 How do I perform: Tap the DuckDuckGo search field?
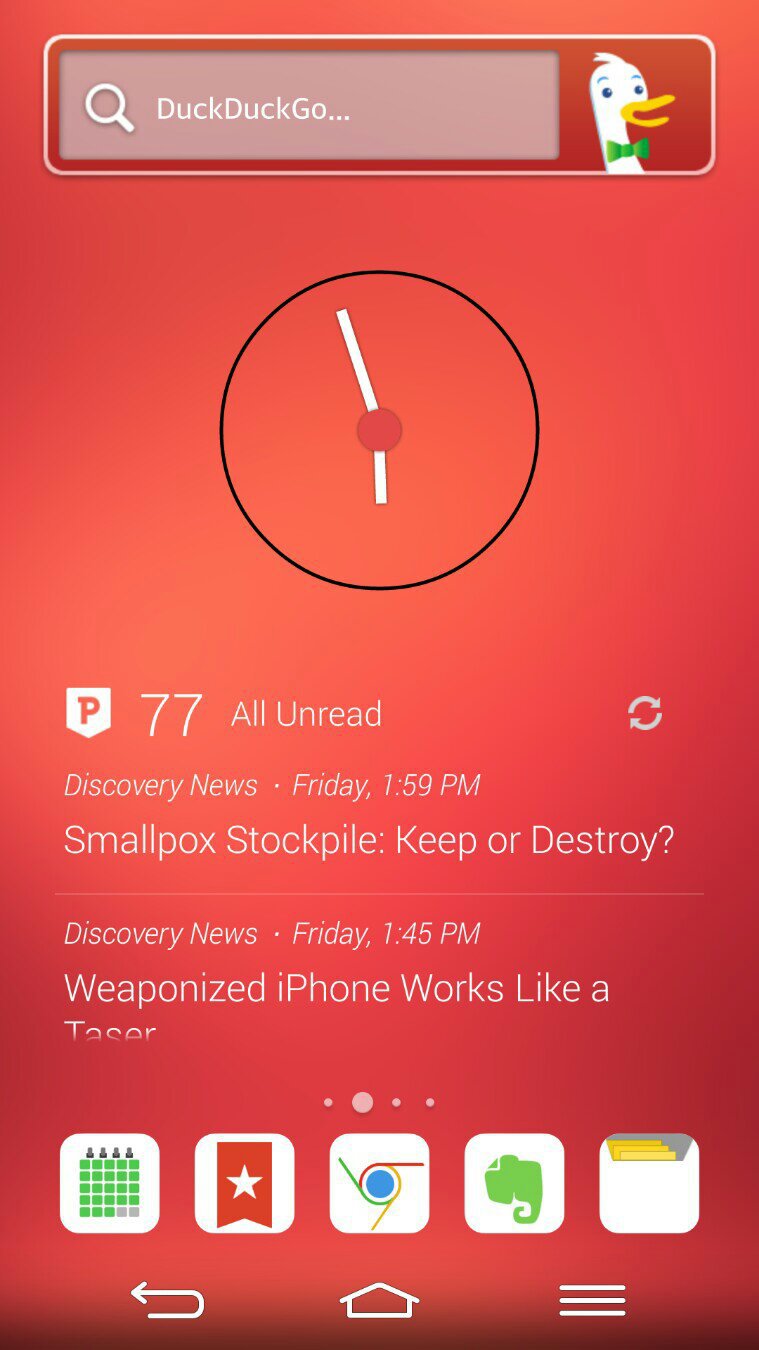310,106
